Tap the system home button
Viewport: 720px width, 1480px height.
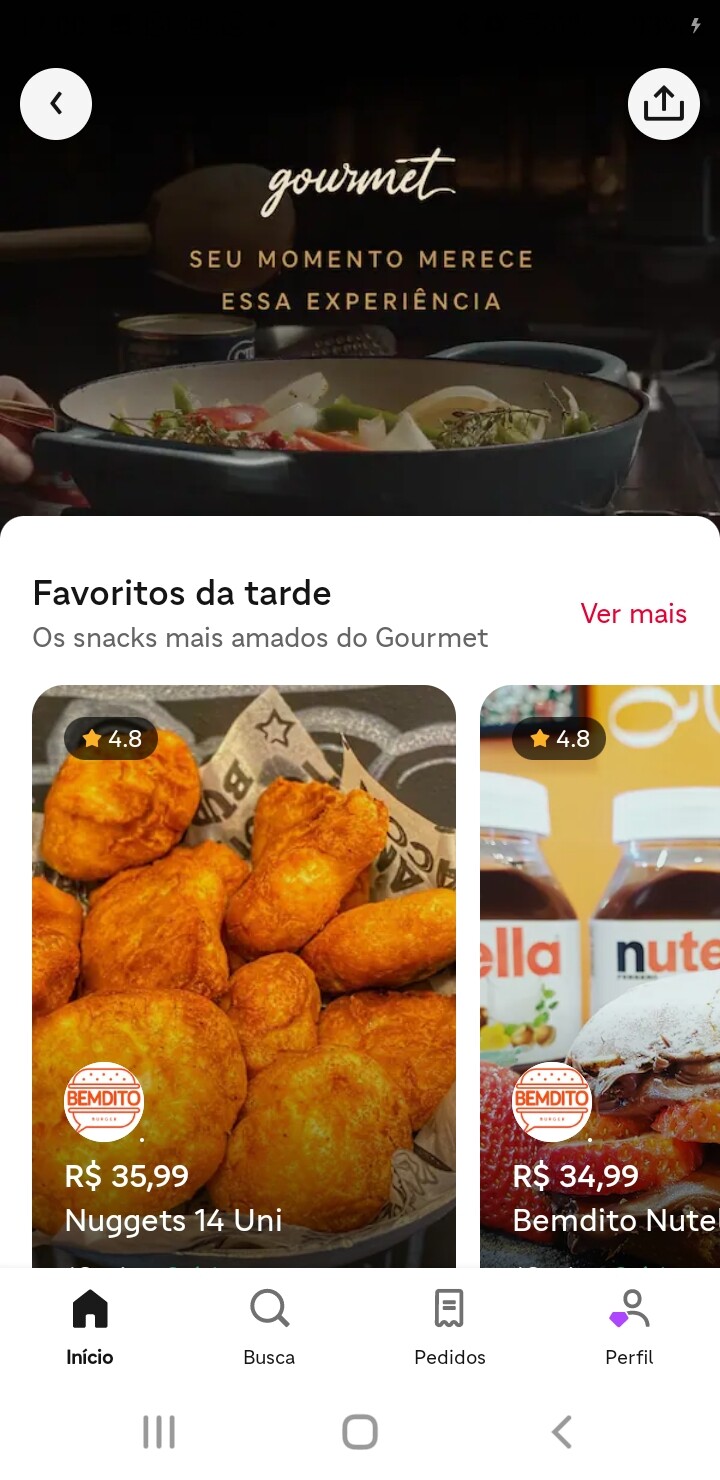click(x=360, y=1431)
